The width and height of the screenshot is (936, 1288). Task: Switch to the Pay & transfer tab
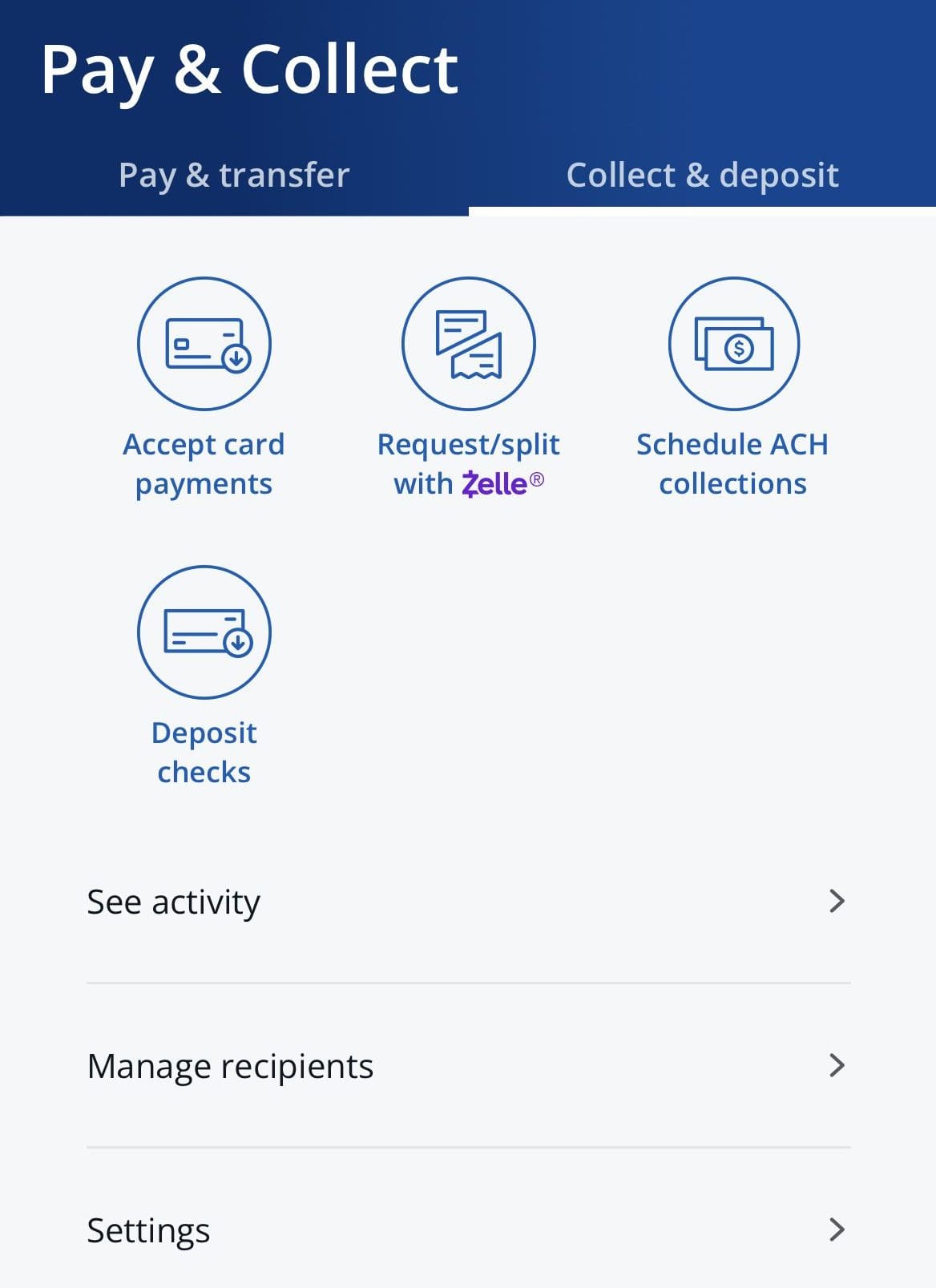pos(232,174)
